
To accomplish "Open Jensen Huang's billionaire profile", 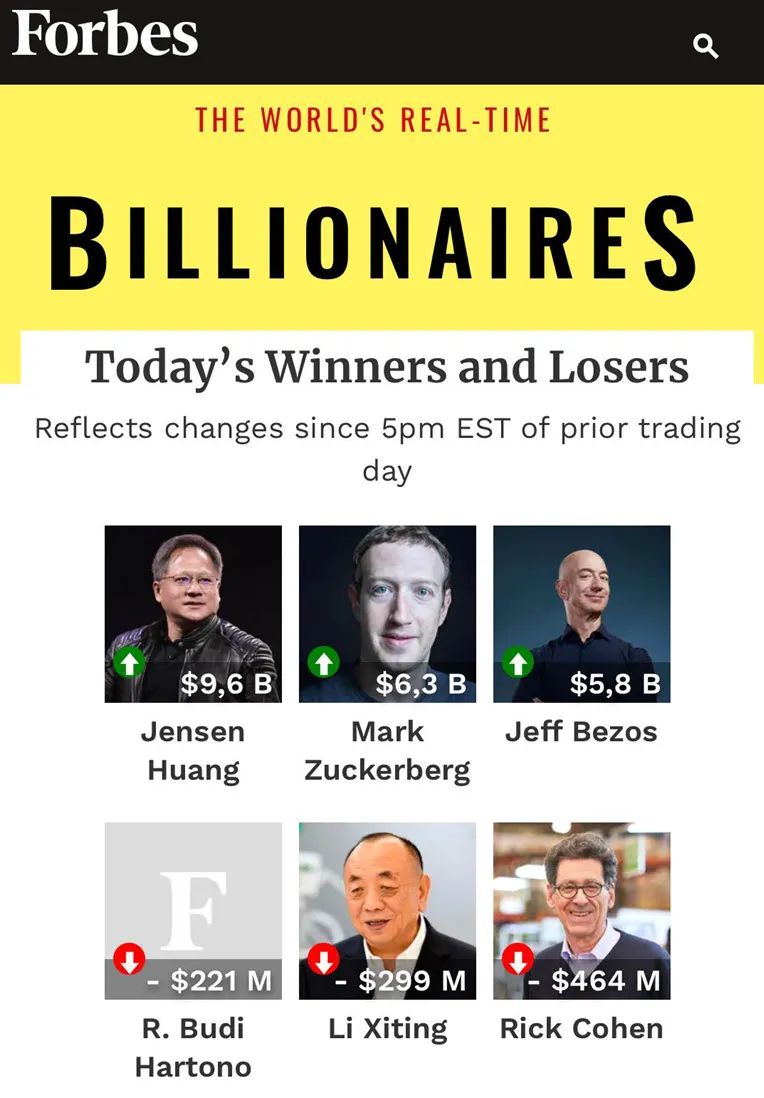I will point(193,614).
